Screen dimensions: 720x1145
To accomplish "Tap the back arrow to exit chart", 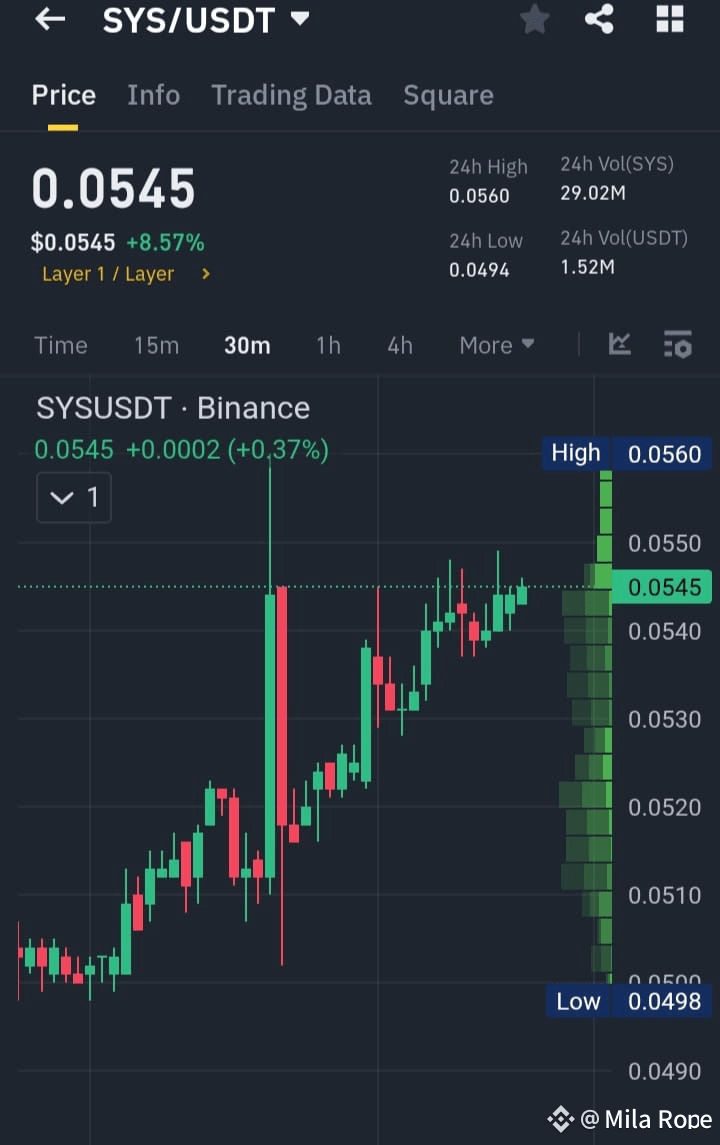I will point(50,20).
